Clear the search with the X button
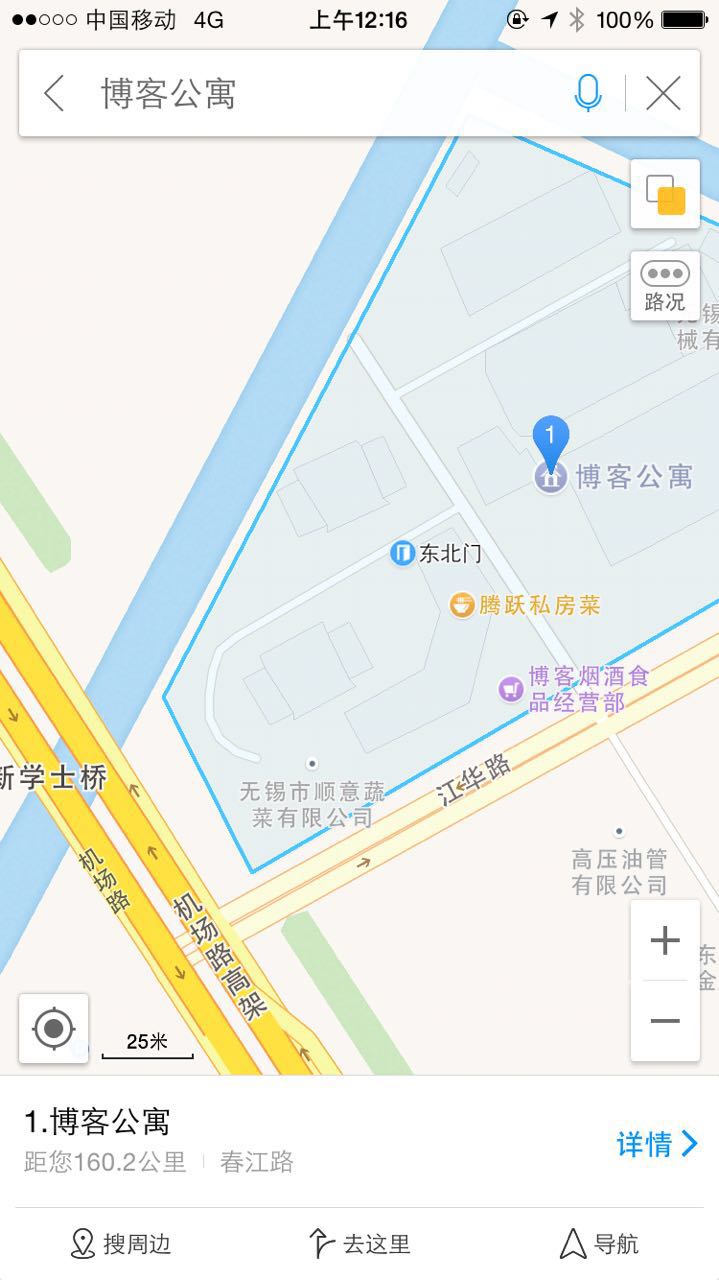This screenshot has height=1280, width=719. pyautogui.click(x=663, y=94)
